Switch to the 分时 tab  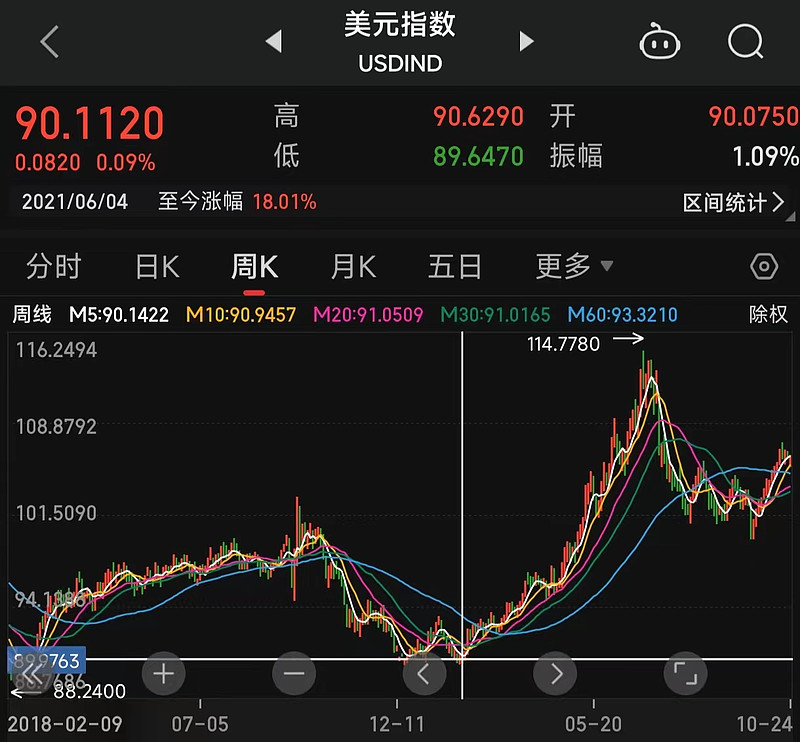click(54, 267)
